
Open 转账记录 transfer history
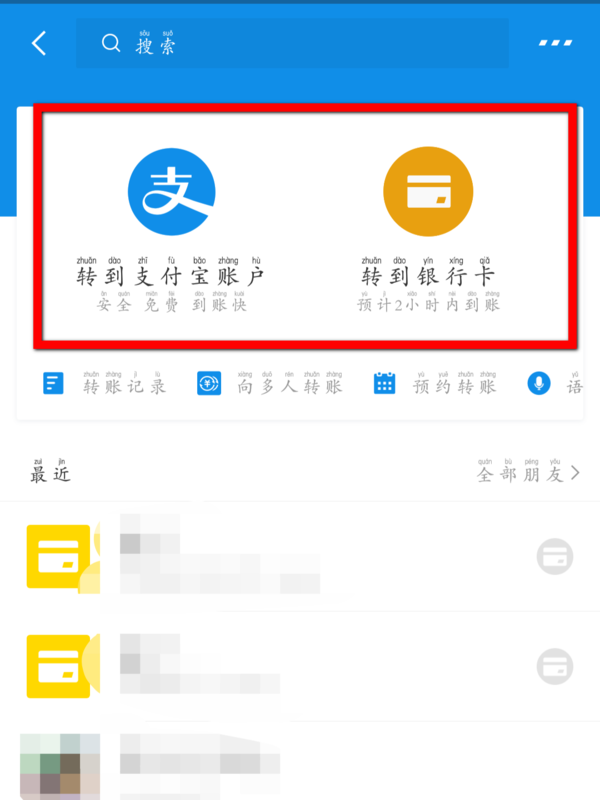click(x=105, y=384)
